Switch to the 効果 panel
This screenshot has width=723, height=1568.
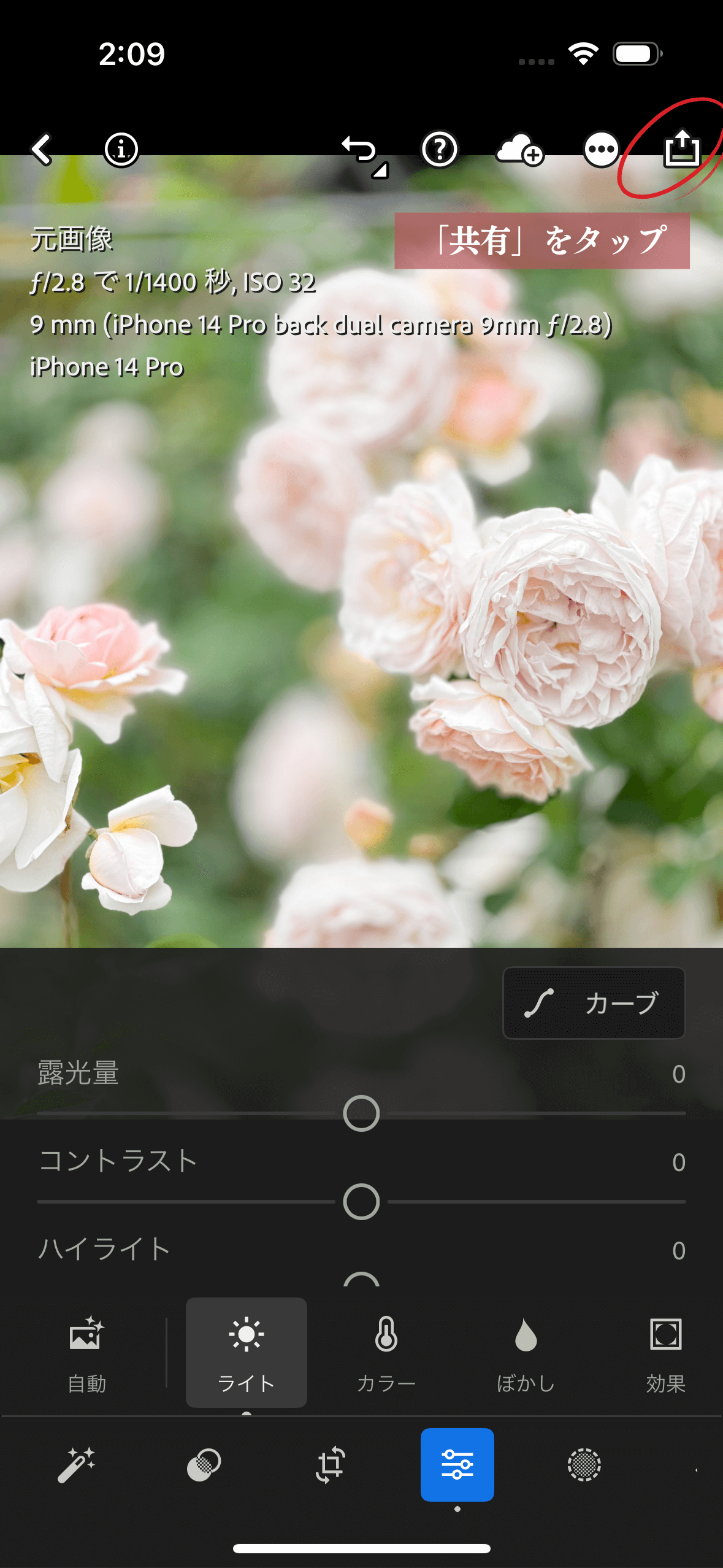tap(665, 1352)
